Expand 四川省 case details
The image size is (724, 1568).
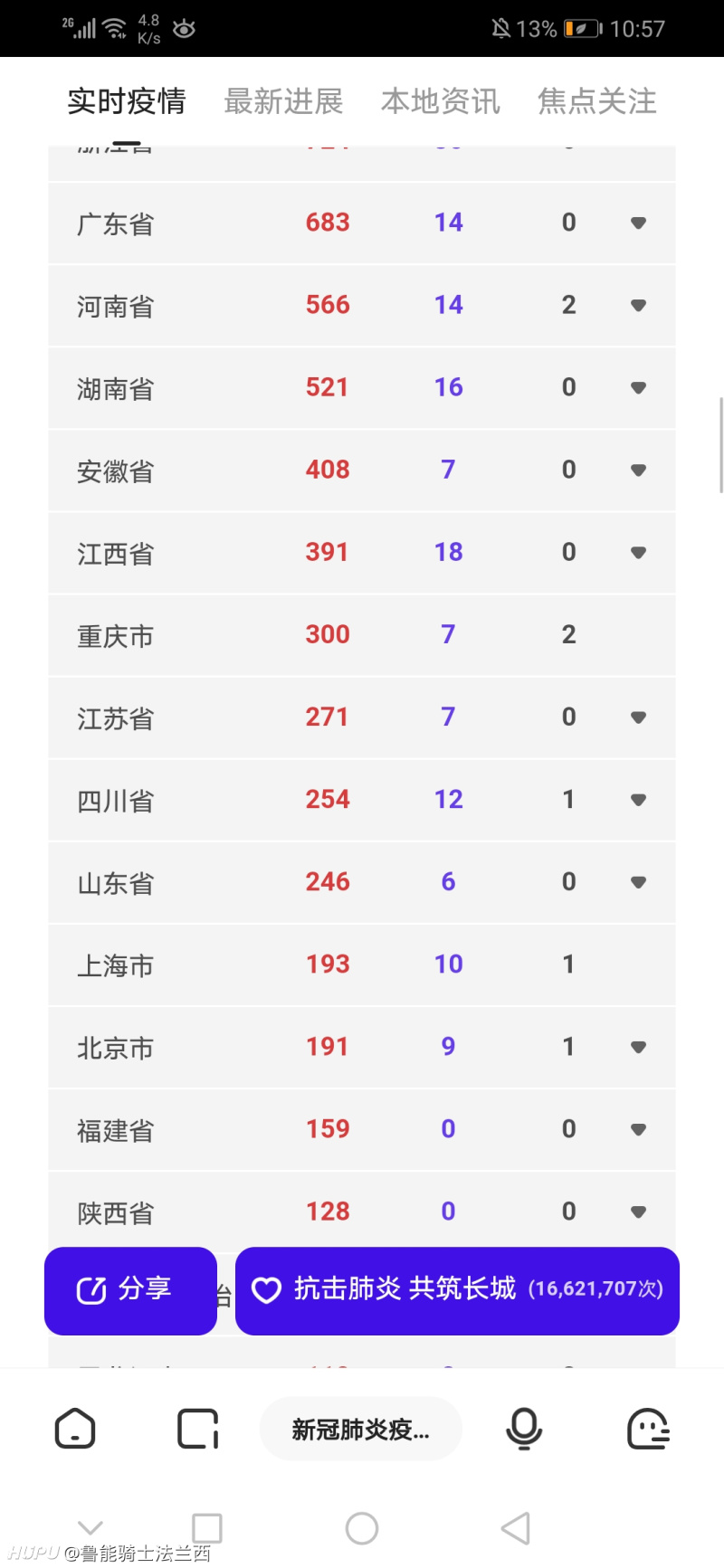tap(638, 799)
